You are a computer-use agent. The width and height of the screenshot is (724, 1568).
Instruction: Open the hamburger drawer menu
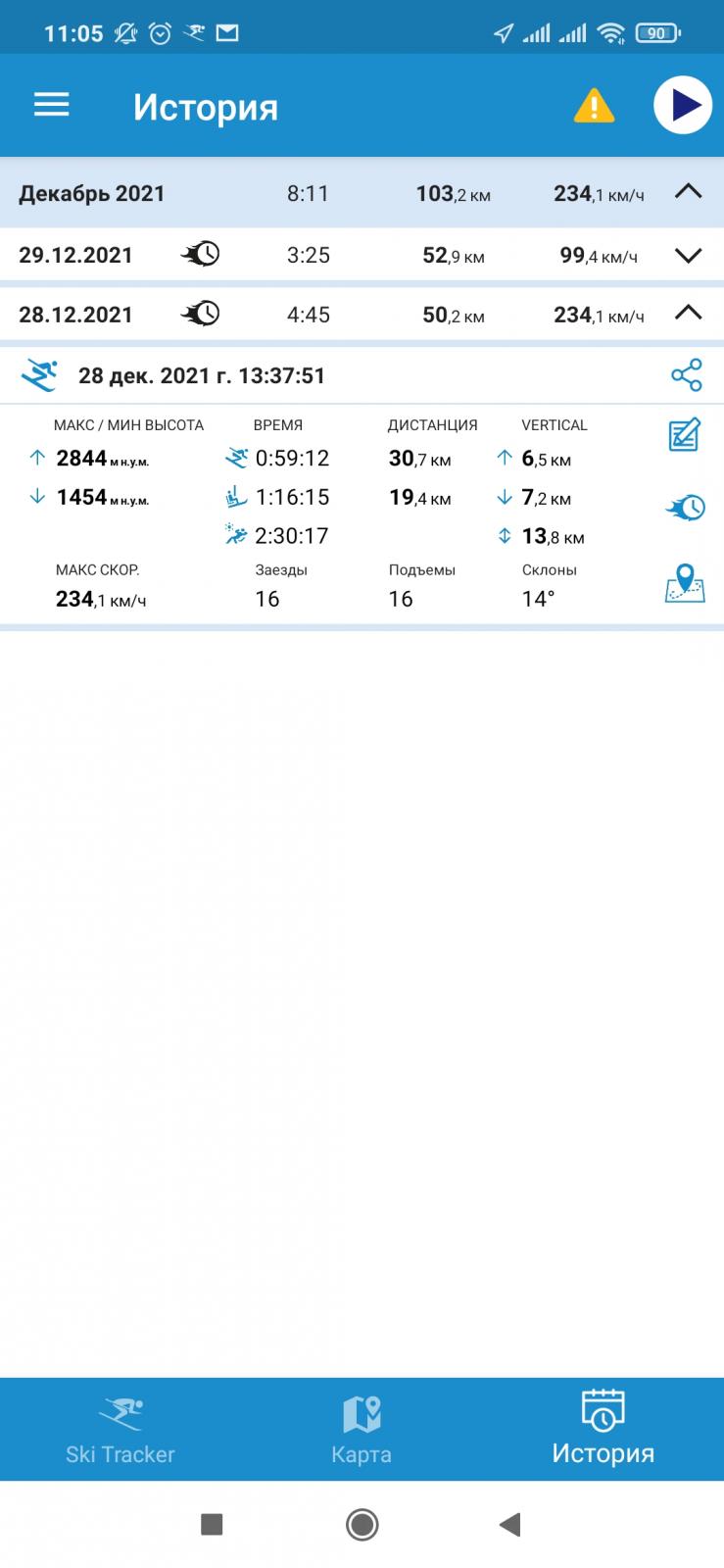pos(52,105)
